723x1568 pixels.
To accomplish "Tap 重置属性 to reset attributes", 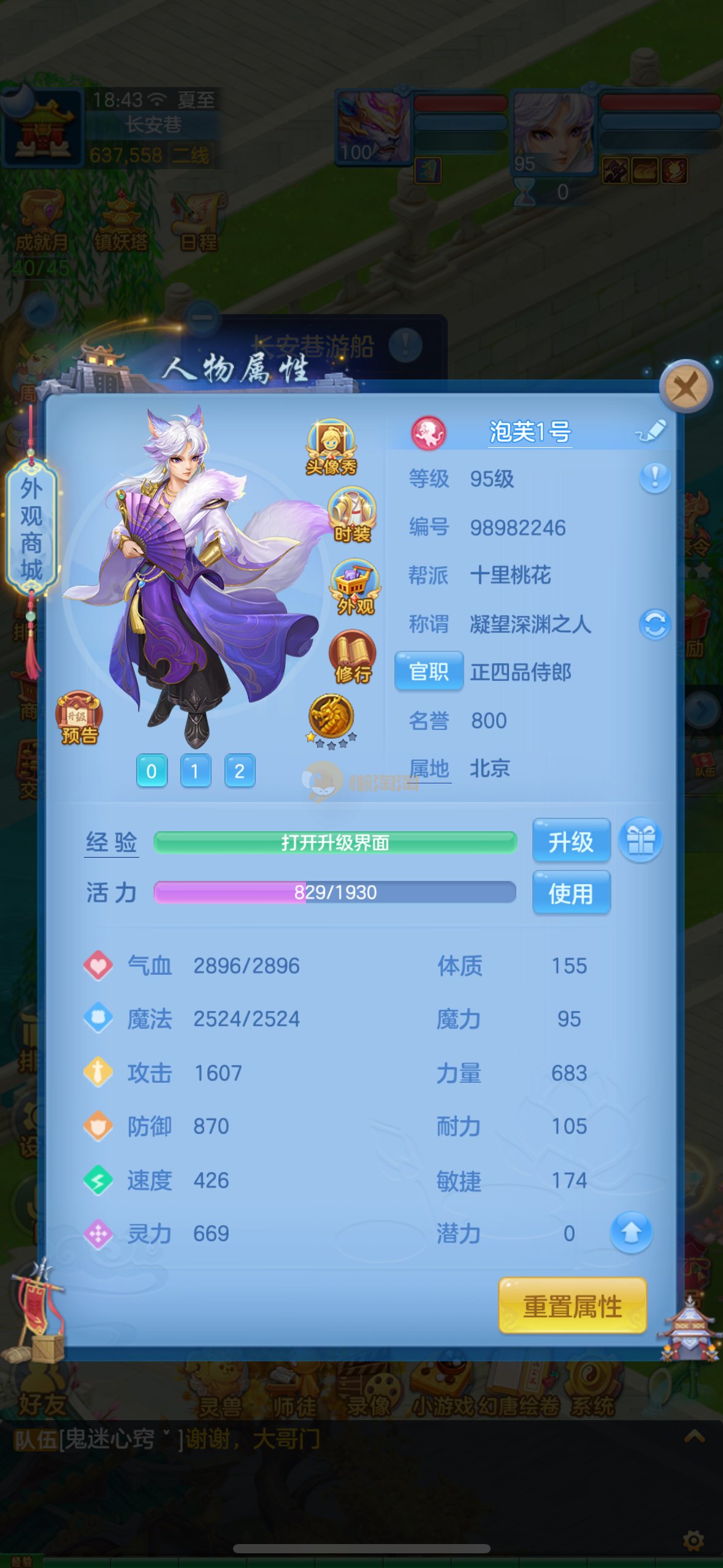I will click(572, 1305).
